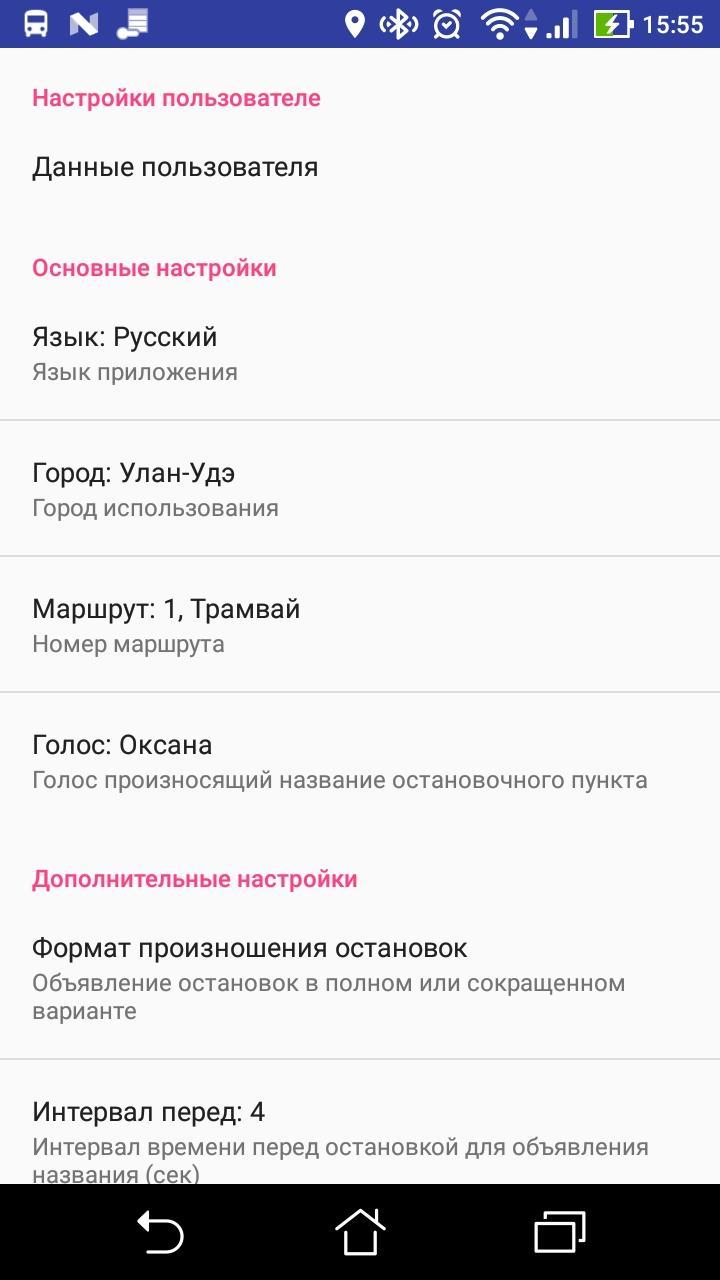Open the Голос: Оксана voice selector
Image resolution: width=720 pixels, height=1280 pixels.
tap(360, 760)
